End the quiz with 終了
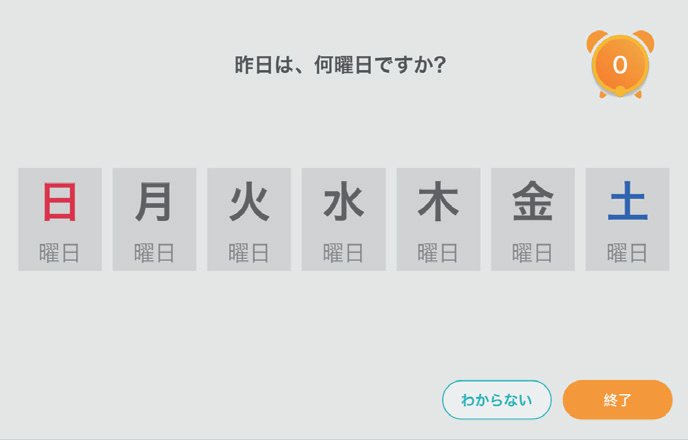Viewport: 688px width, 440px height. [x=617, y=400]
